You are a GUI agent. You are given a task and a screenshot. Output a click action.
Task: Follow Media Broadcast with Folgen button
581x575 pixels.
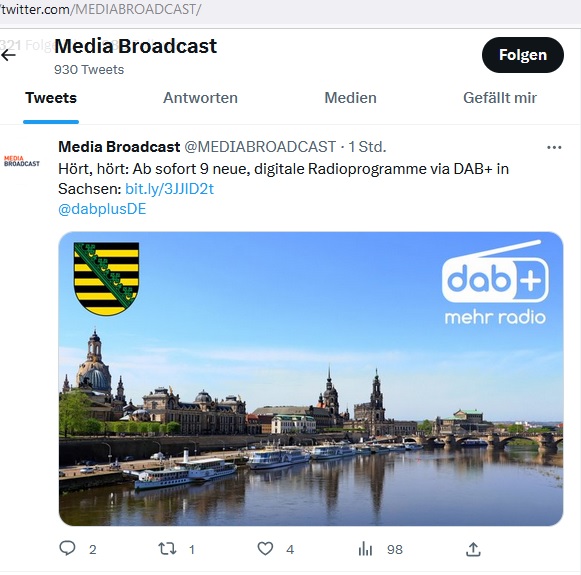coord(522,55)
